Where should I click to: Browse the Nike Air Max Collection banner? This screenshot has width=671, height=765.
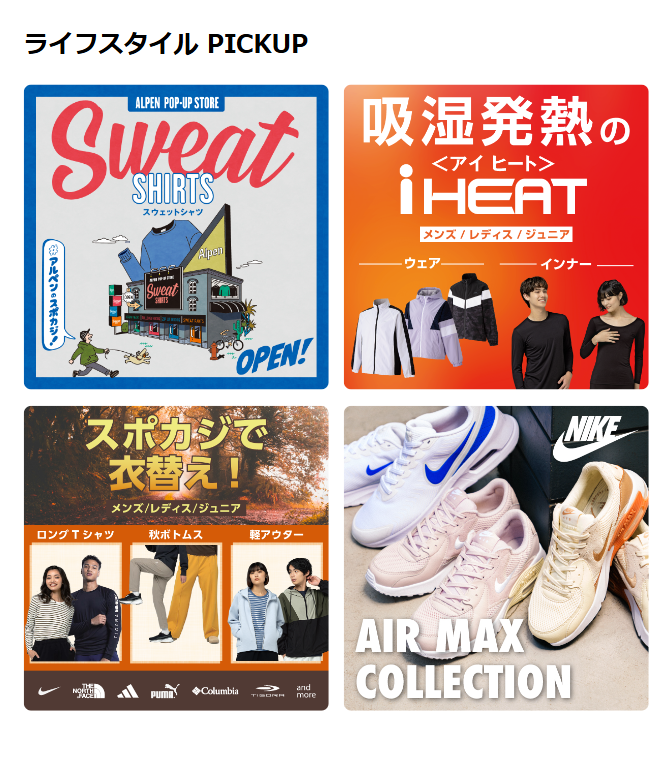tap(496, 558)
